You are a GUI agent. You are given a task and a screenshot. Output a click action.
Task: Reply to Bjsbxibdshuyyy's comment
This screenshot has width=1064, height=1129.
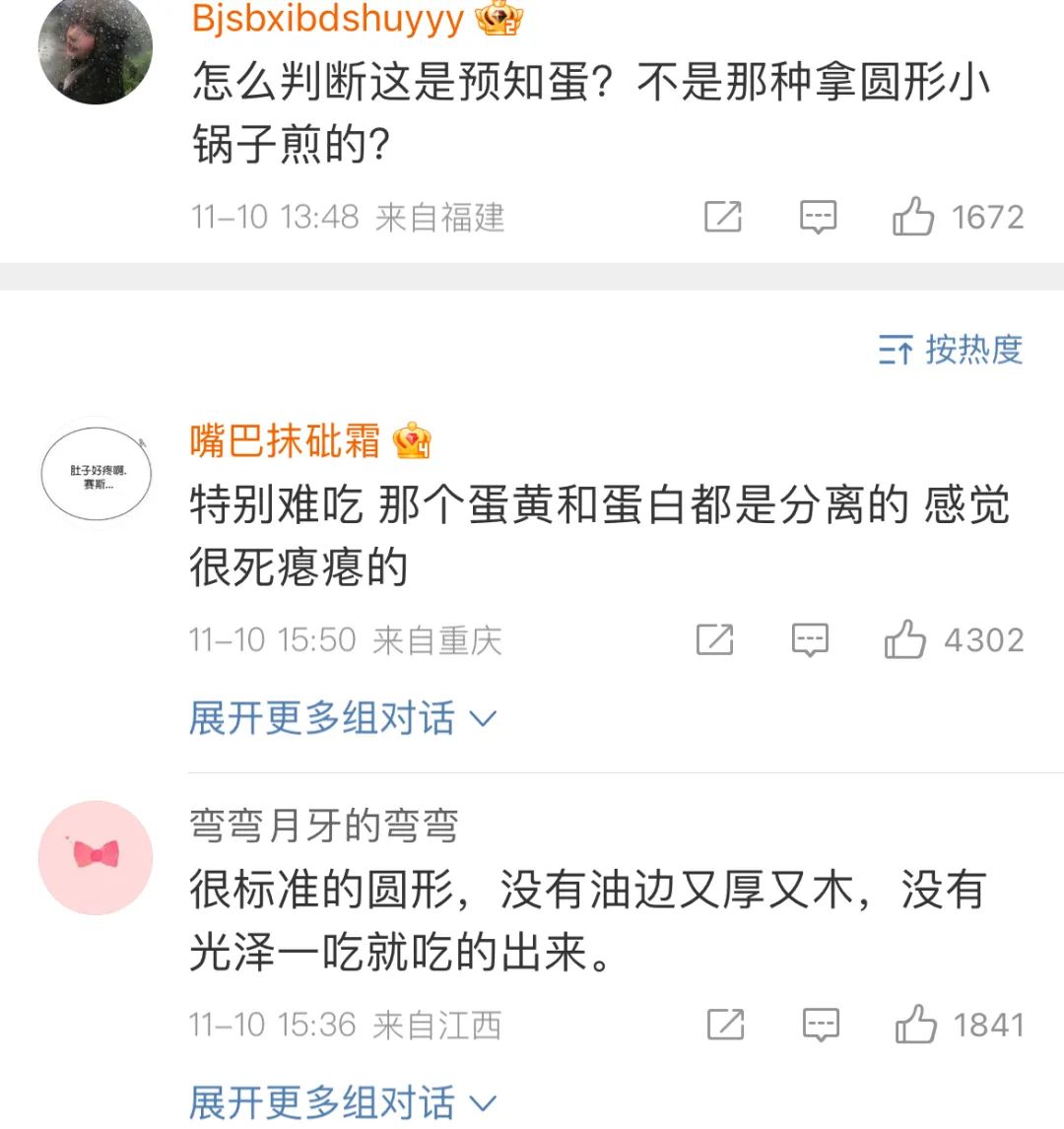(818, 217)
